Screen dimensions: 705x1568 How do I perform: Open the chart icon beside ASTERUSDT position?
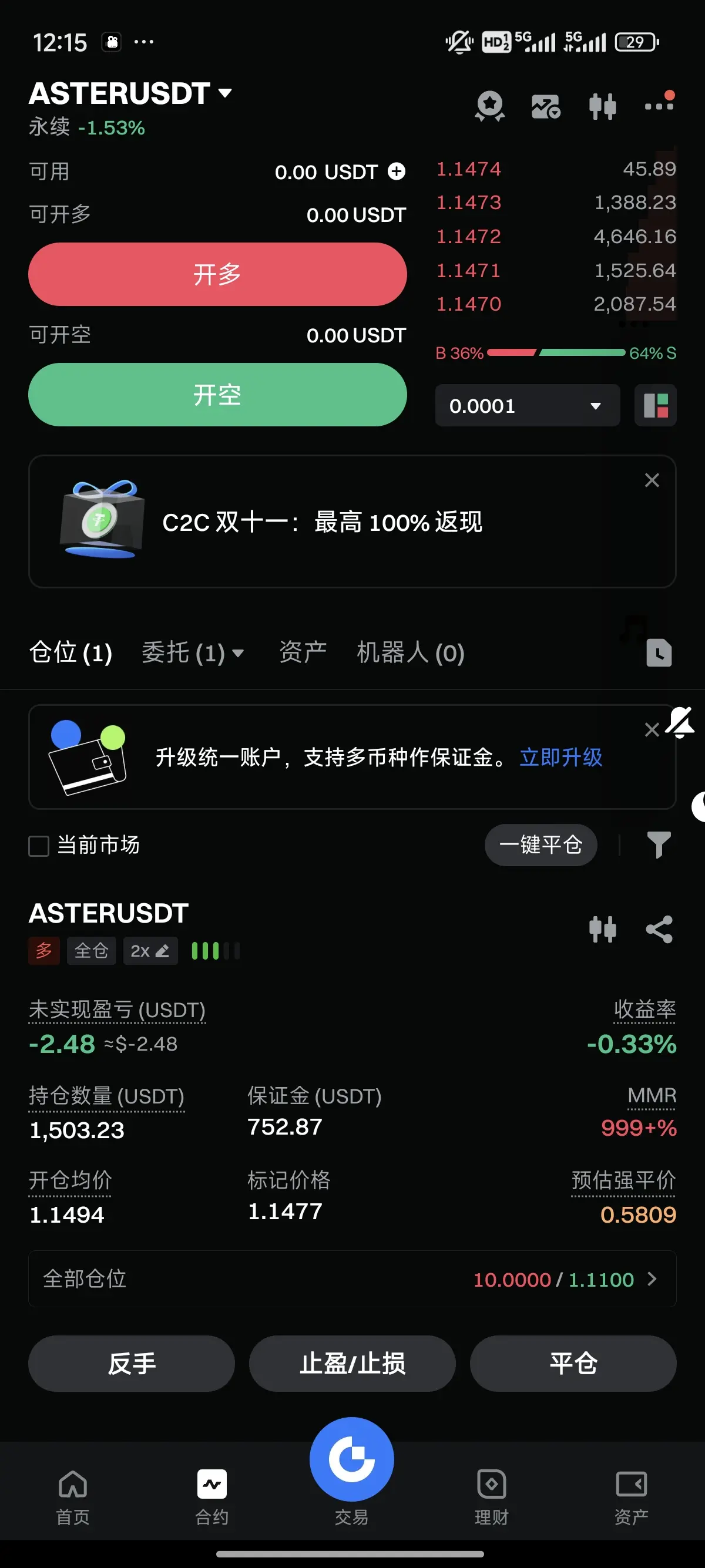(603, 928)
